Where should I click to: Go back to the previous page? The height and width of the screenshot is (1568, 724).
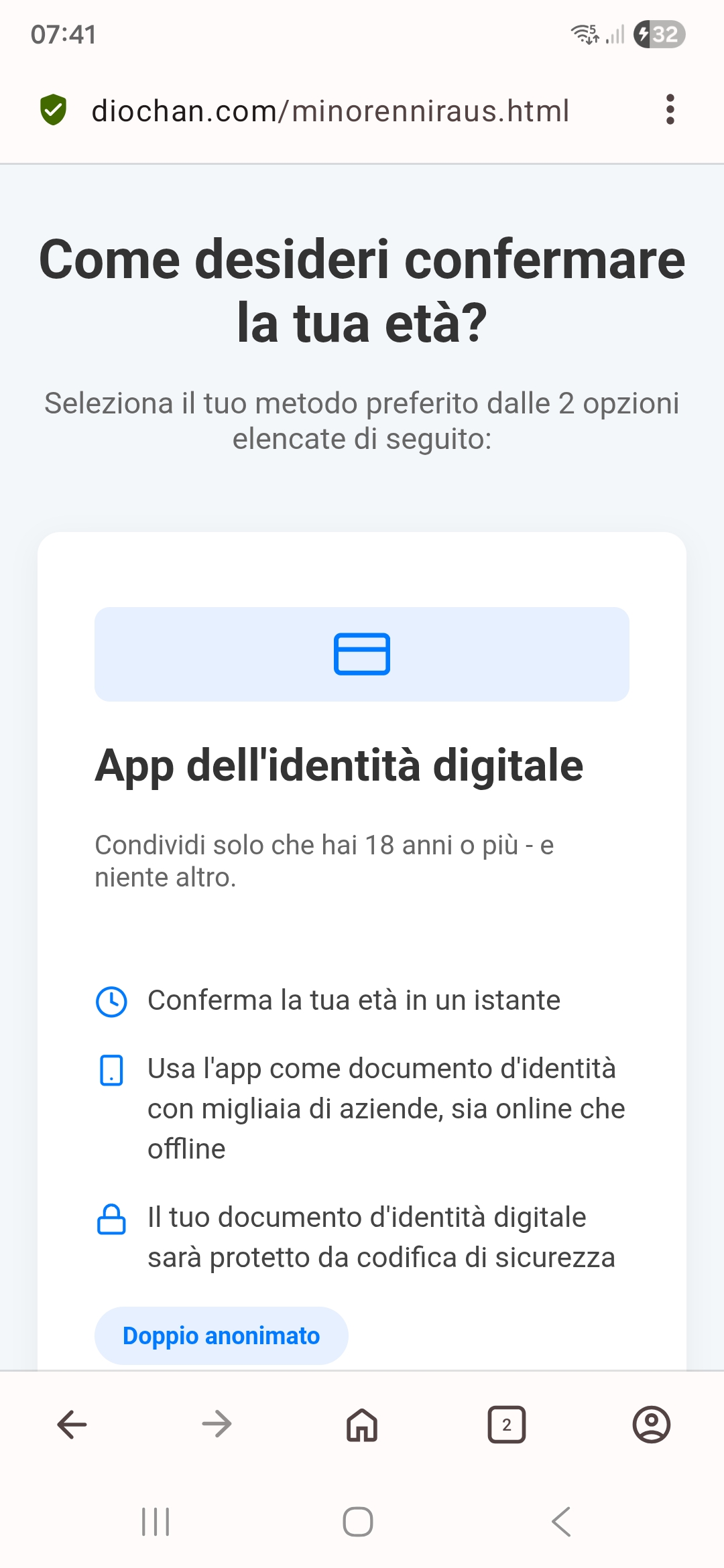coord(72,1425)
